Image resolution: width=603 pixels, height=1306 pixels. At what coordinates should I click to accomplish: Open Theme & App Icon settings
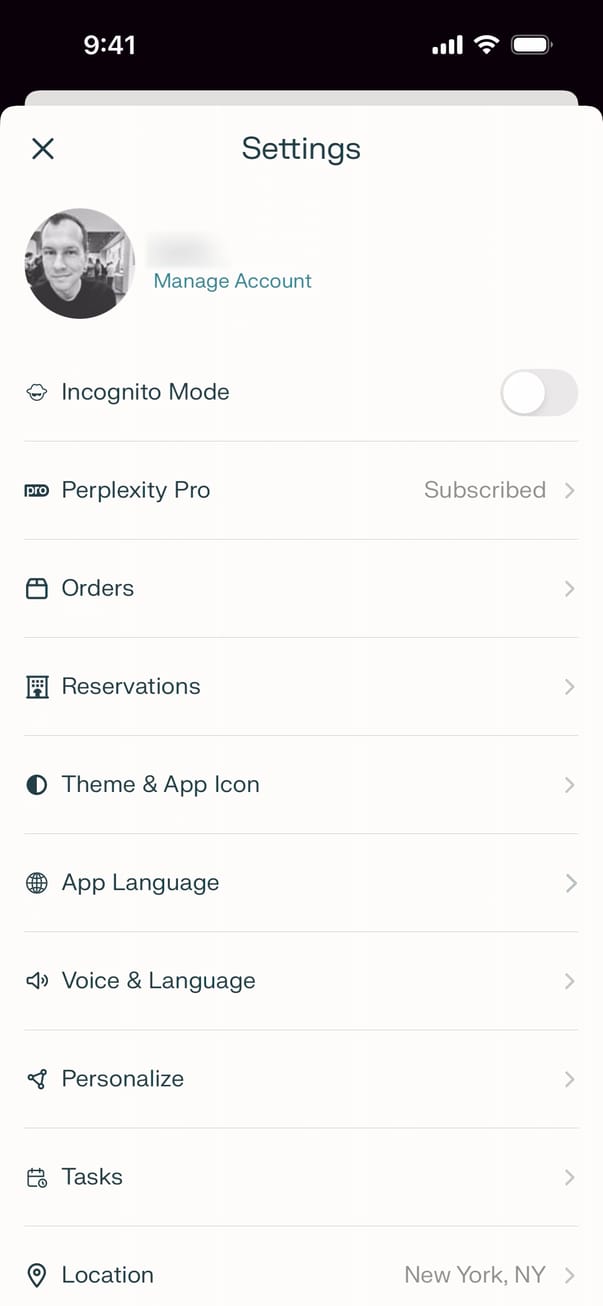point(300,784)
